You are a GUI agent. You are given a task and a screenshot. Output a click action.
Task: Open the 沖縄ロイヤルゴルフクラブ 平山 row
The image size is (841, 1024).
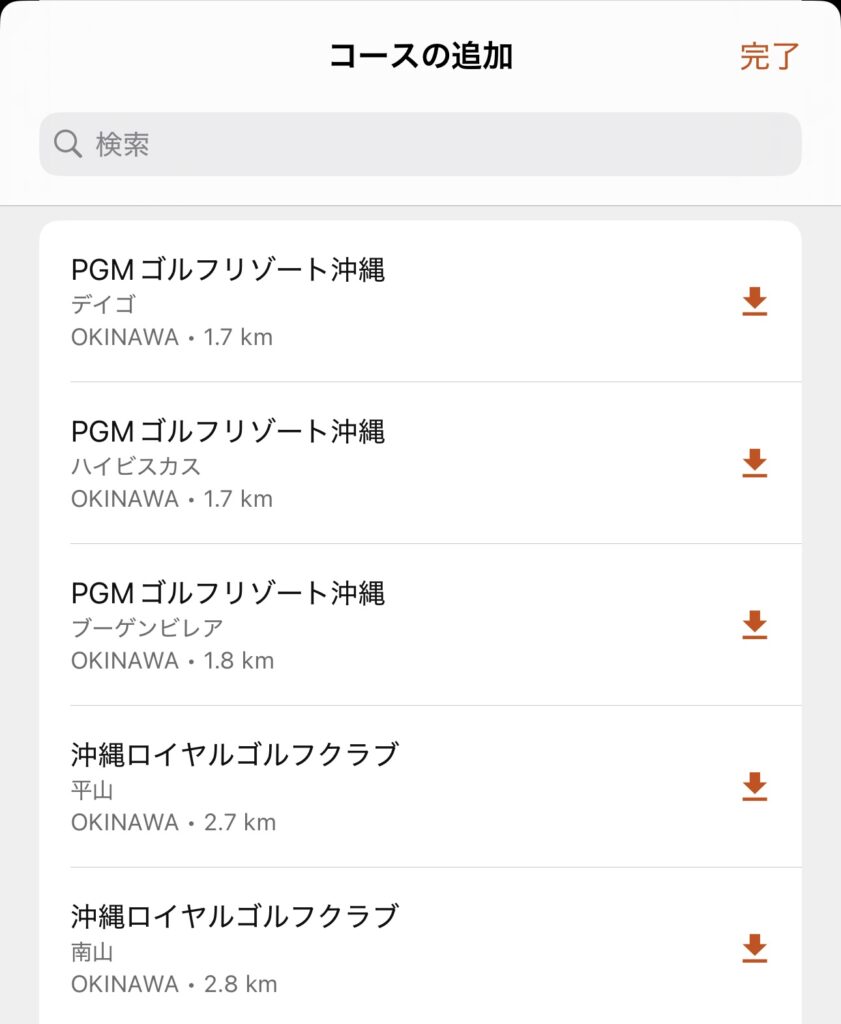[350, 787]
